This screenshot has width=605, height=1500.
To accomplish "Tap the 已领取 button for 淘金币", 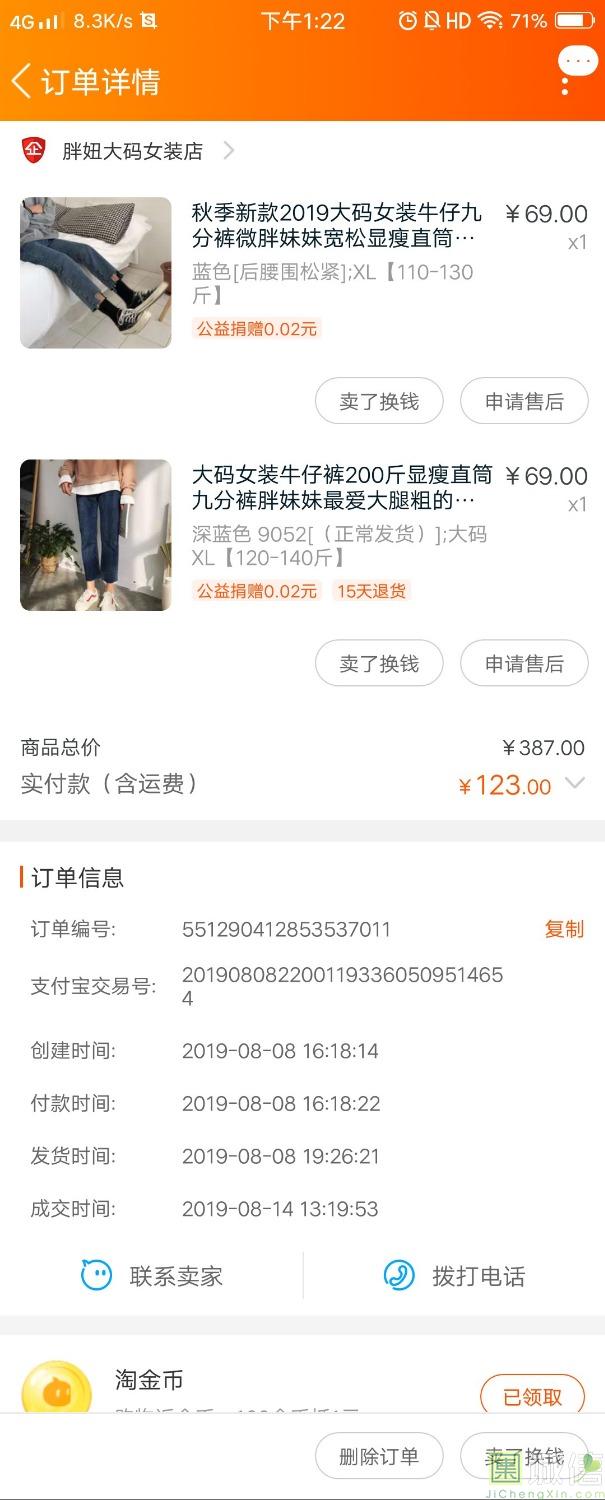I will pyautogui.click(x=532, y=1397).
